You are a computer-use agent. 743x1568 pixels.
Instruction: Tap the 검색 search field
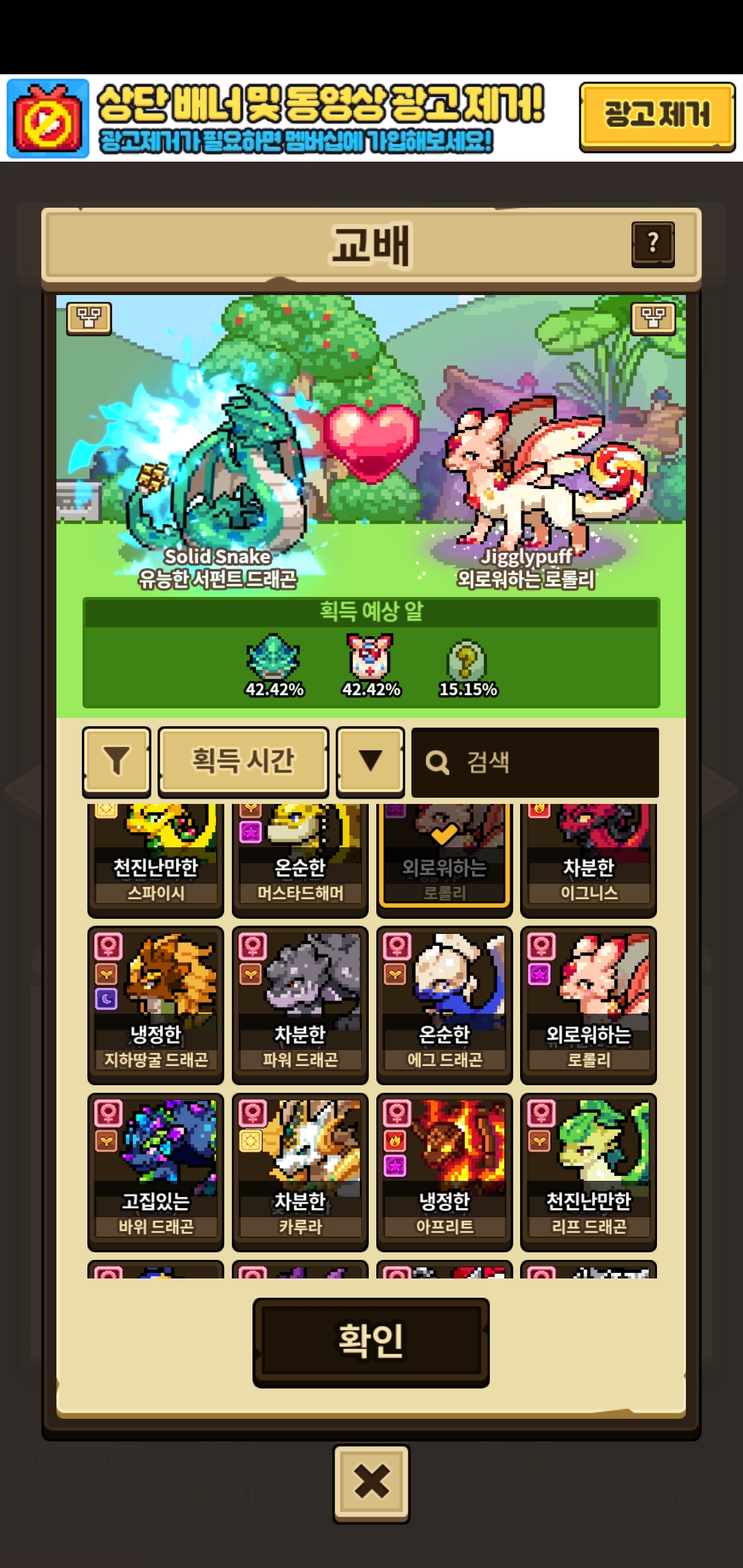coord(535,762)
